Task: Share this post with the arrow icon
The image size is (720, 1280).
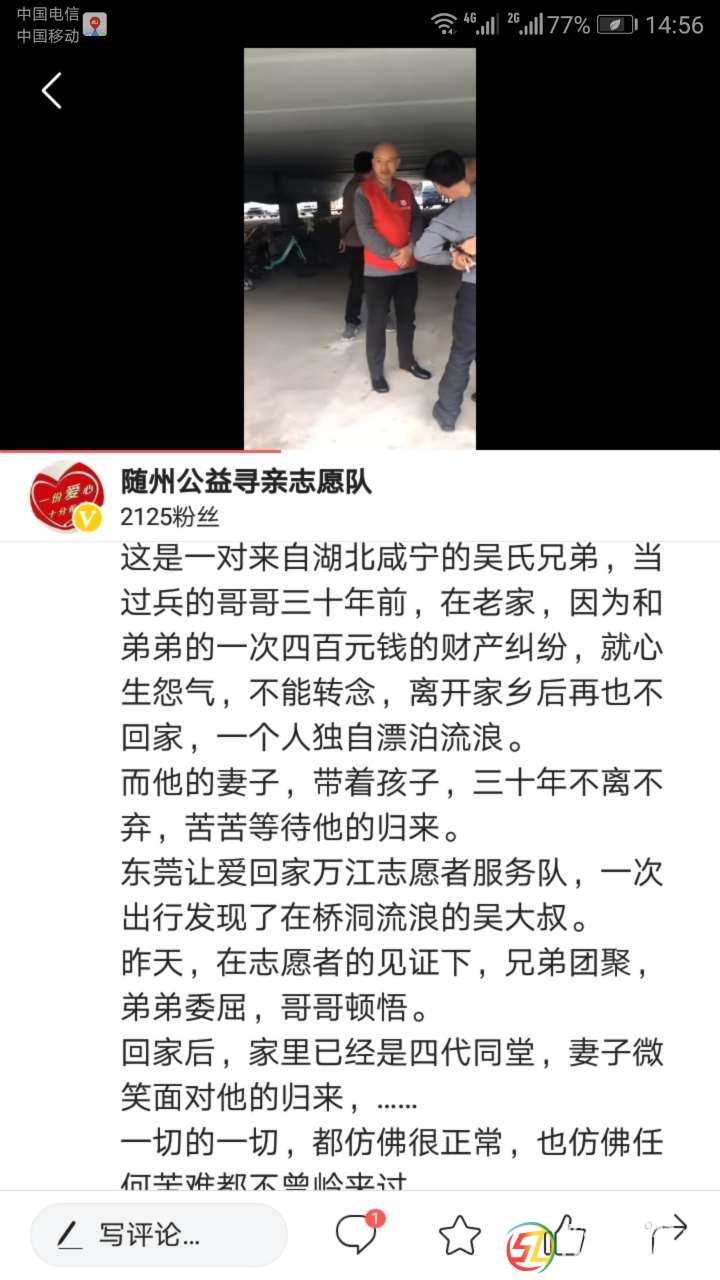Action: click(667, 1234)
